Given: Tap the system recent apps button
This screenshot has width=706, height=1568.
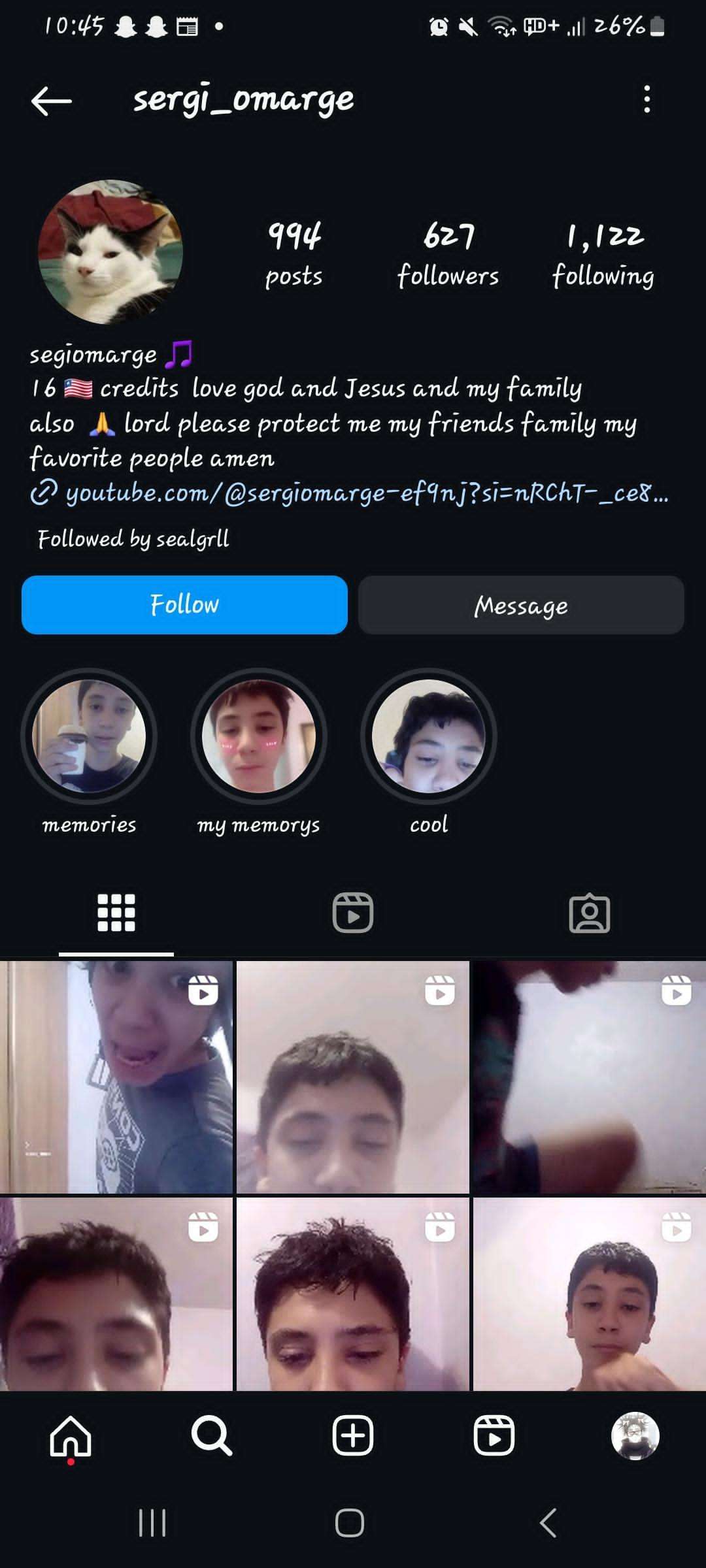Looking at the screenshot, I should [x=152, y=1523].
